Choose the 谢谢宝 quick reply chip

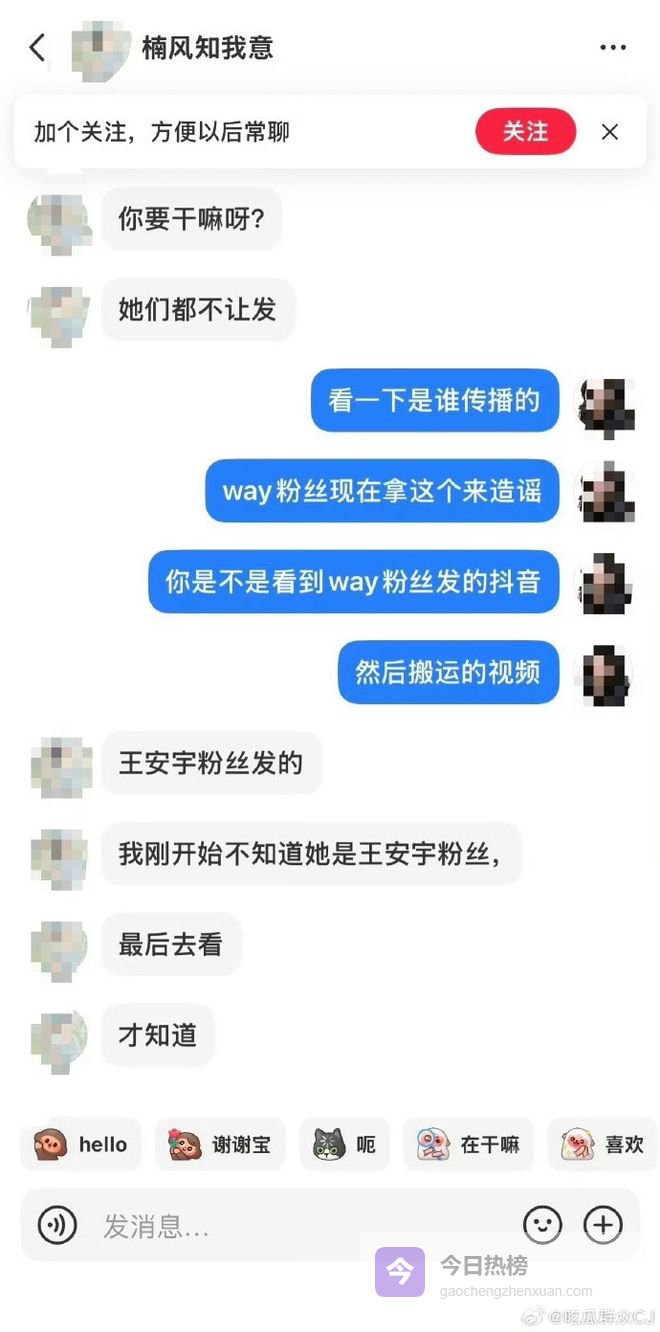[x=220, y=1144]
